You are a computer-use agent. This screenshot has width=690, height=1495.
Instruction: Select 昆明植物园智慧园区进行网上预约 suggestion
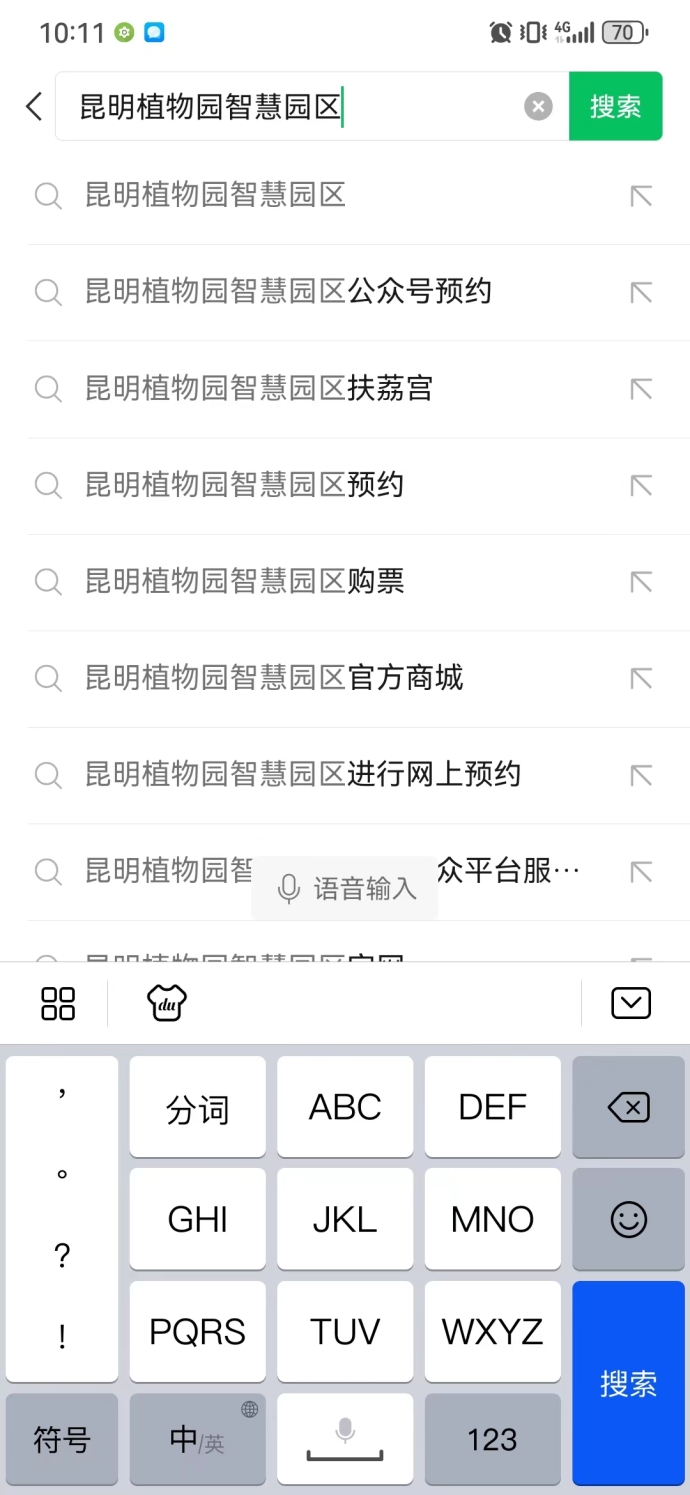coord(302,774)
